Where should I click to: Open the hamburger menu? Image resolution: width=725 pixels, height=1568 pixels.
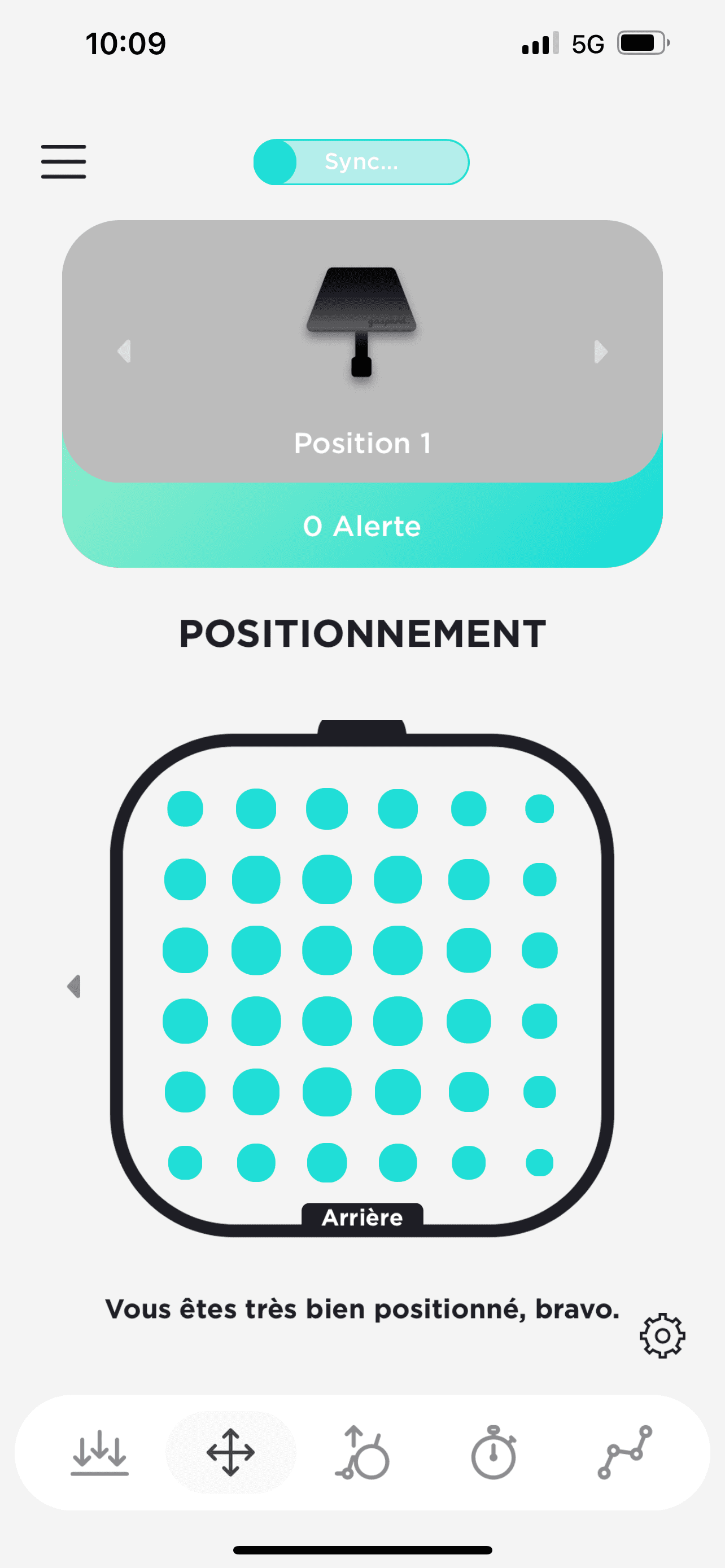pos(63,162)
